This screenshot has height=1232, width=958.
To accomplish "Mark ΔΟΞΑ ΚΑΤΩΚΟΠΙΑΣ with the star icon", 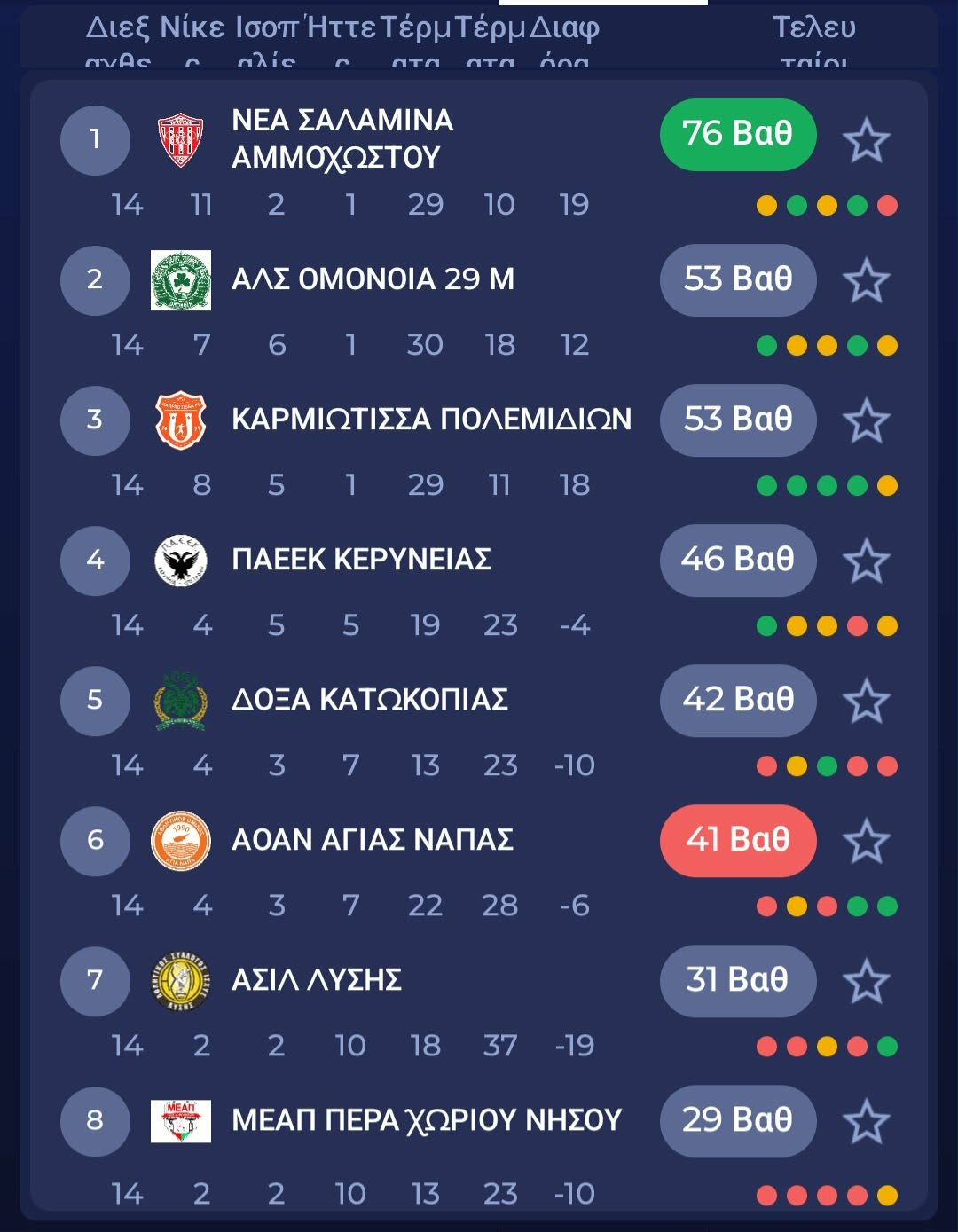I will (866, 702).
